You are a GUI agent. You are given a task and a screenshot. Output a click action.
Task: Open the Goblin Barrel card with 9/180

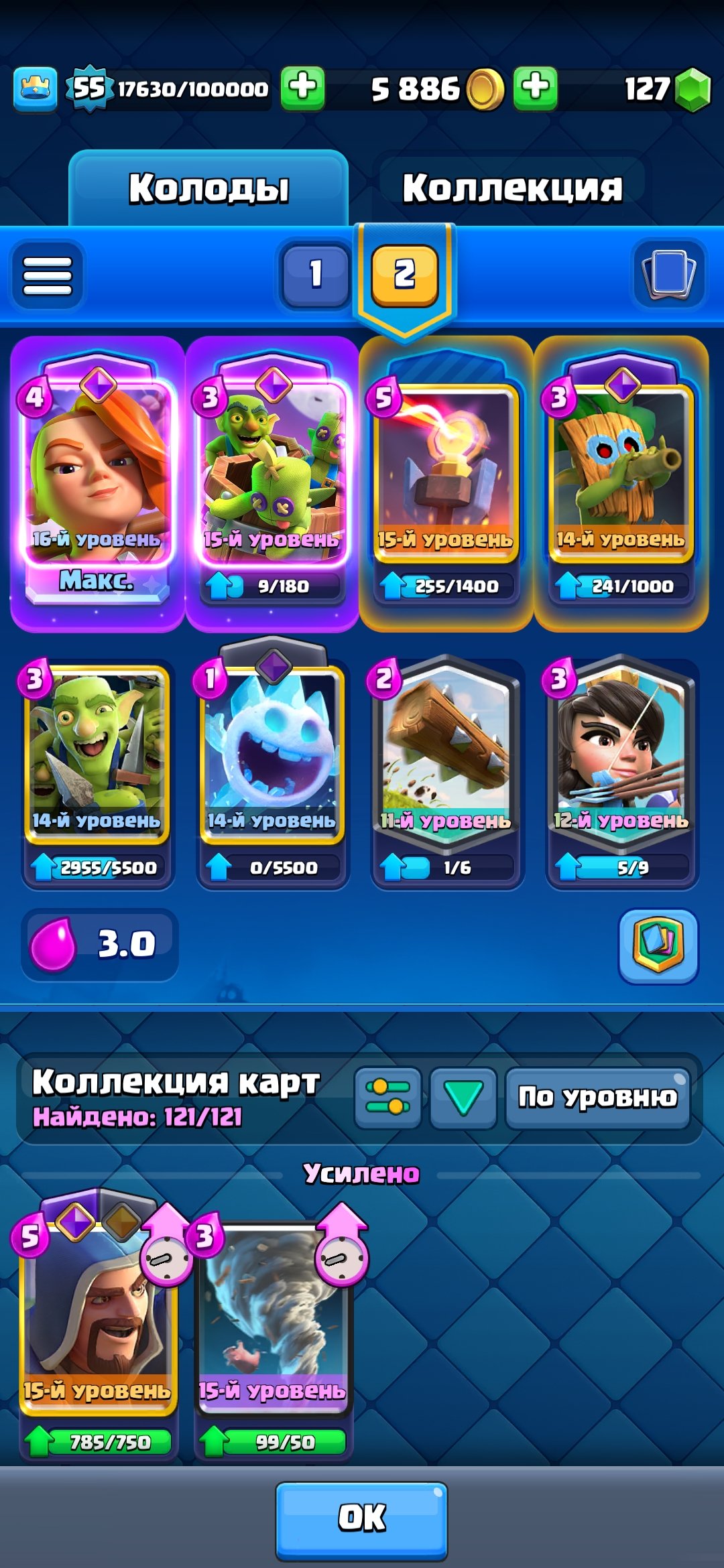(272, 476)
